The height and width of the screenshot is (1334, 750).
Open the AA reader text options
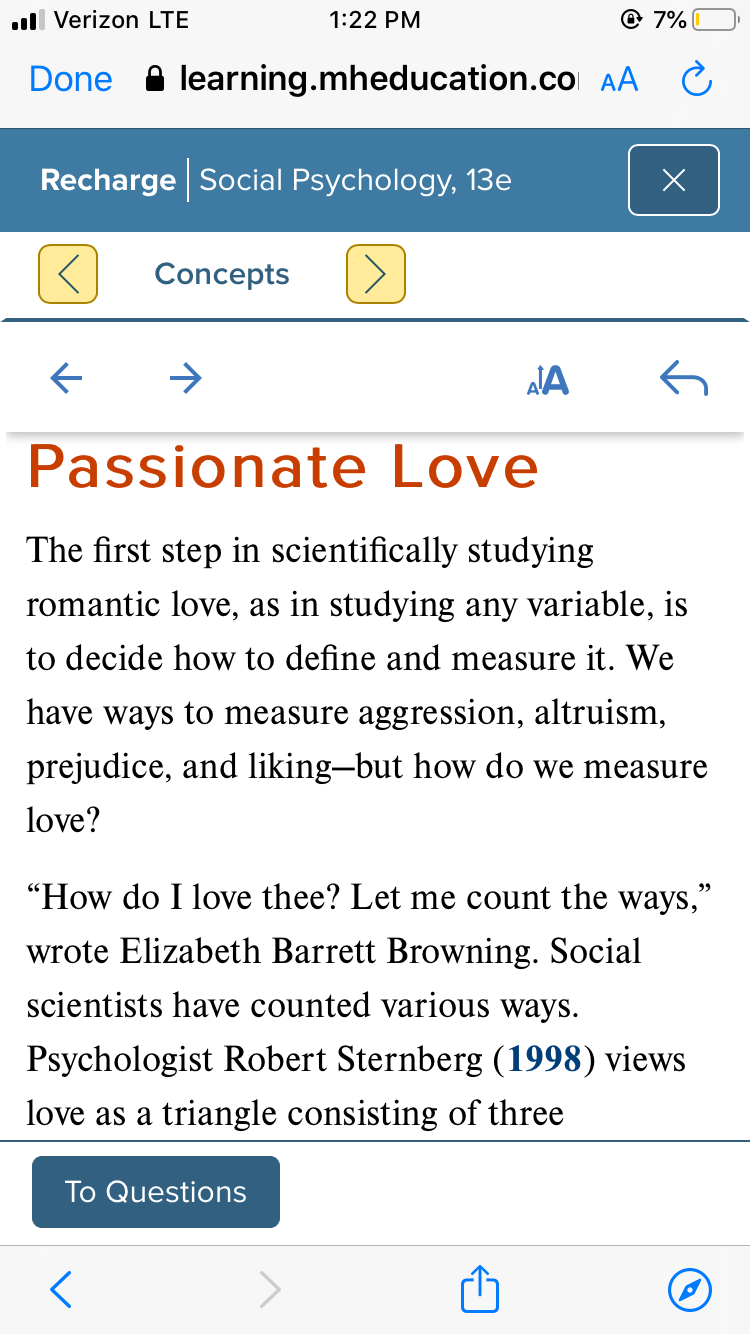coord(619,81)
